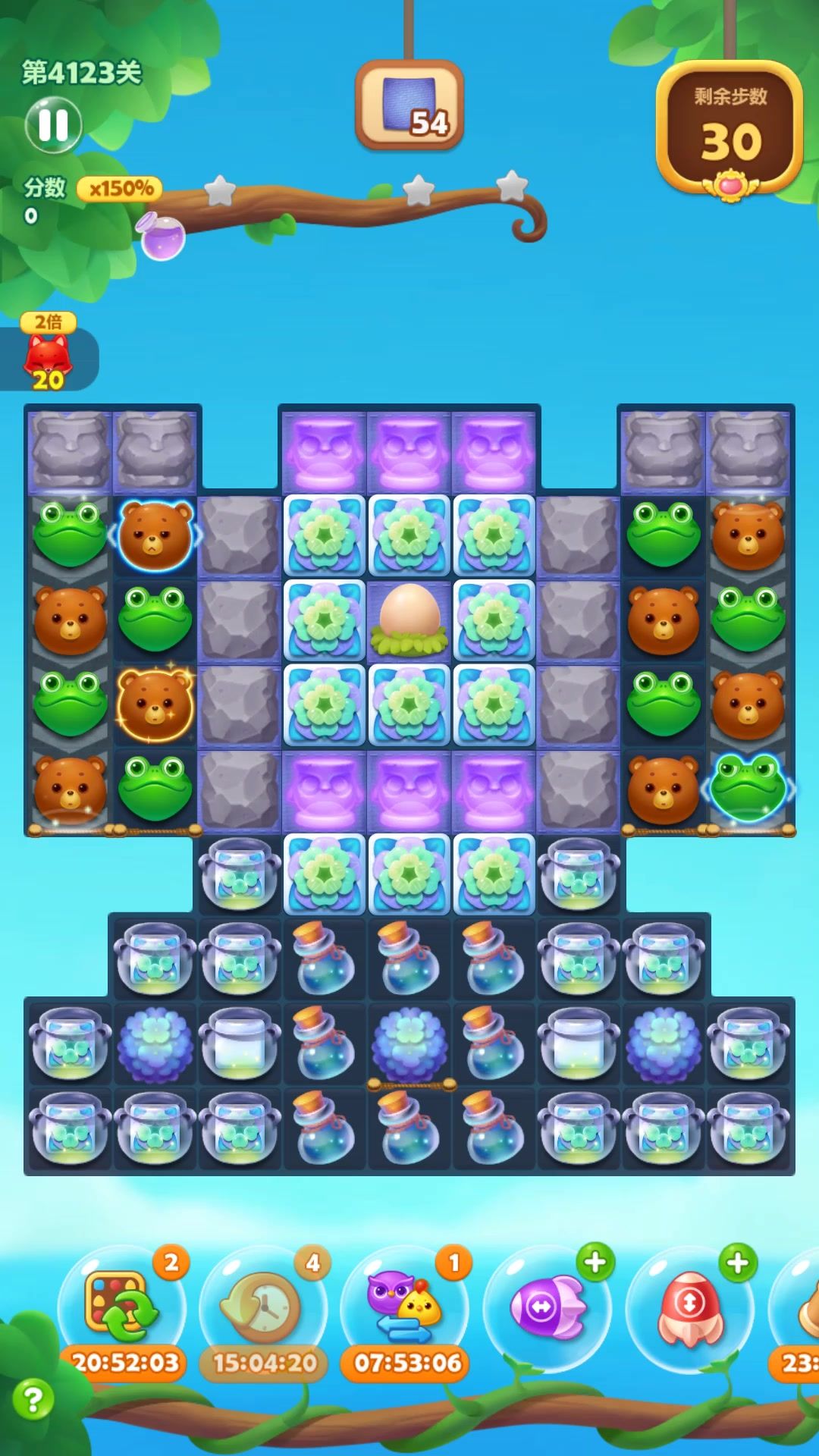Open the red fox 2倍 bonus
The image size is (819, 1456).
pos(49,353)
